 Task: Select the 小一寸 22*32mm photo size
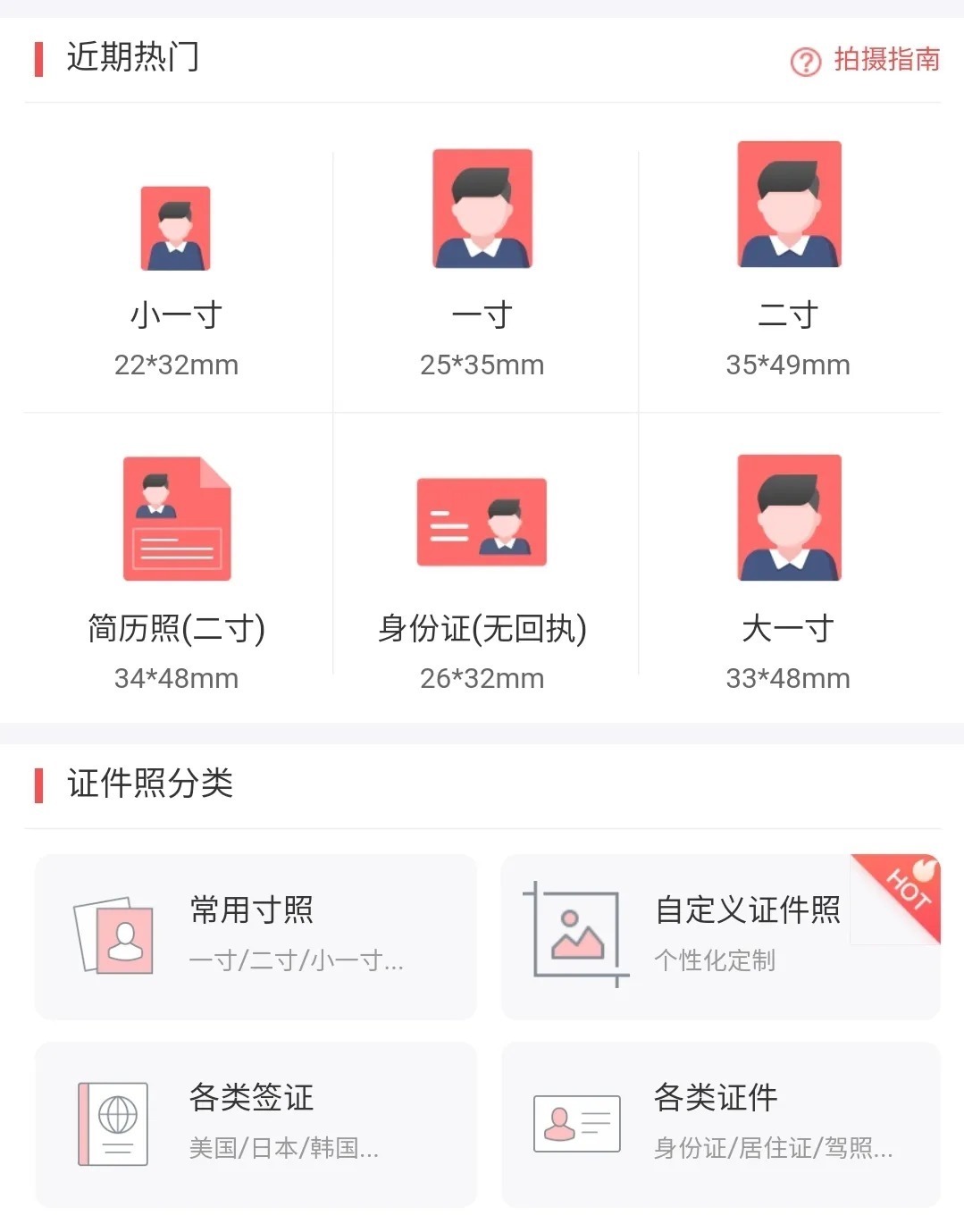tap(176, 279)
